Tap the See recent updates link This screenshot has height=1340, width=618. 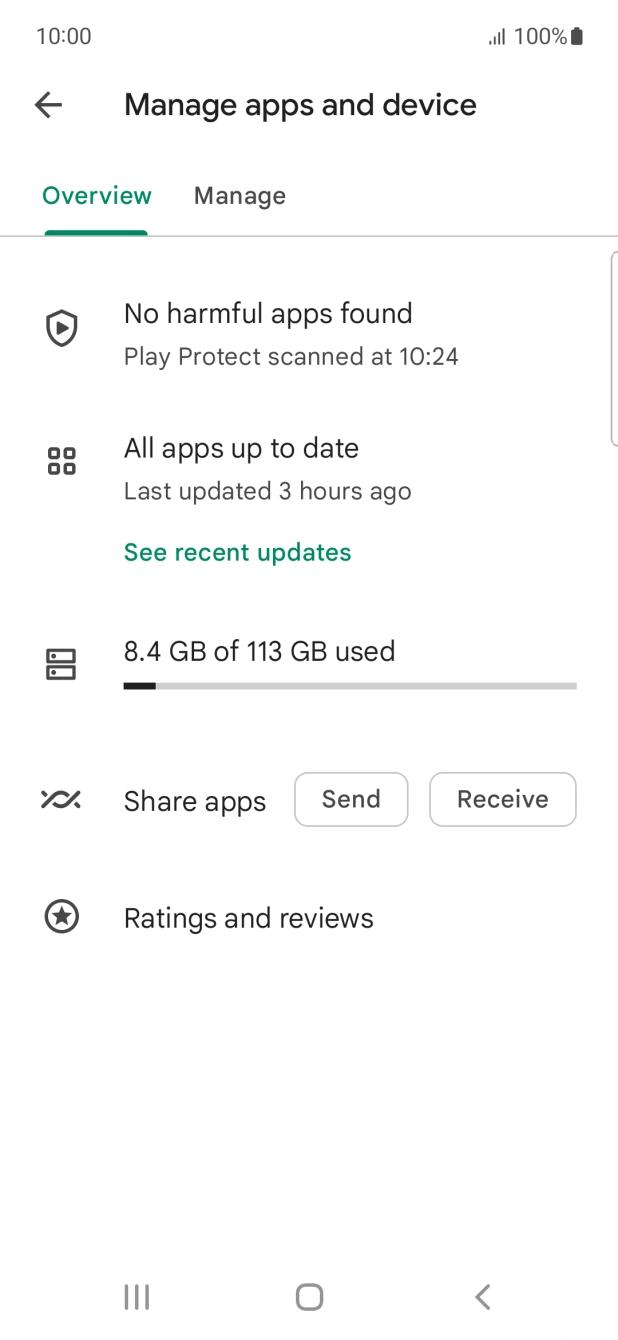[237, 552]
